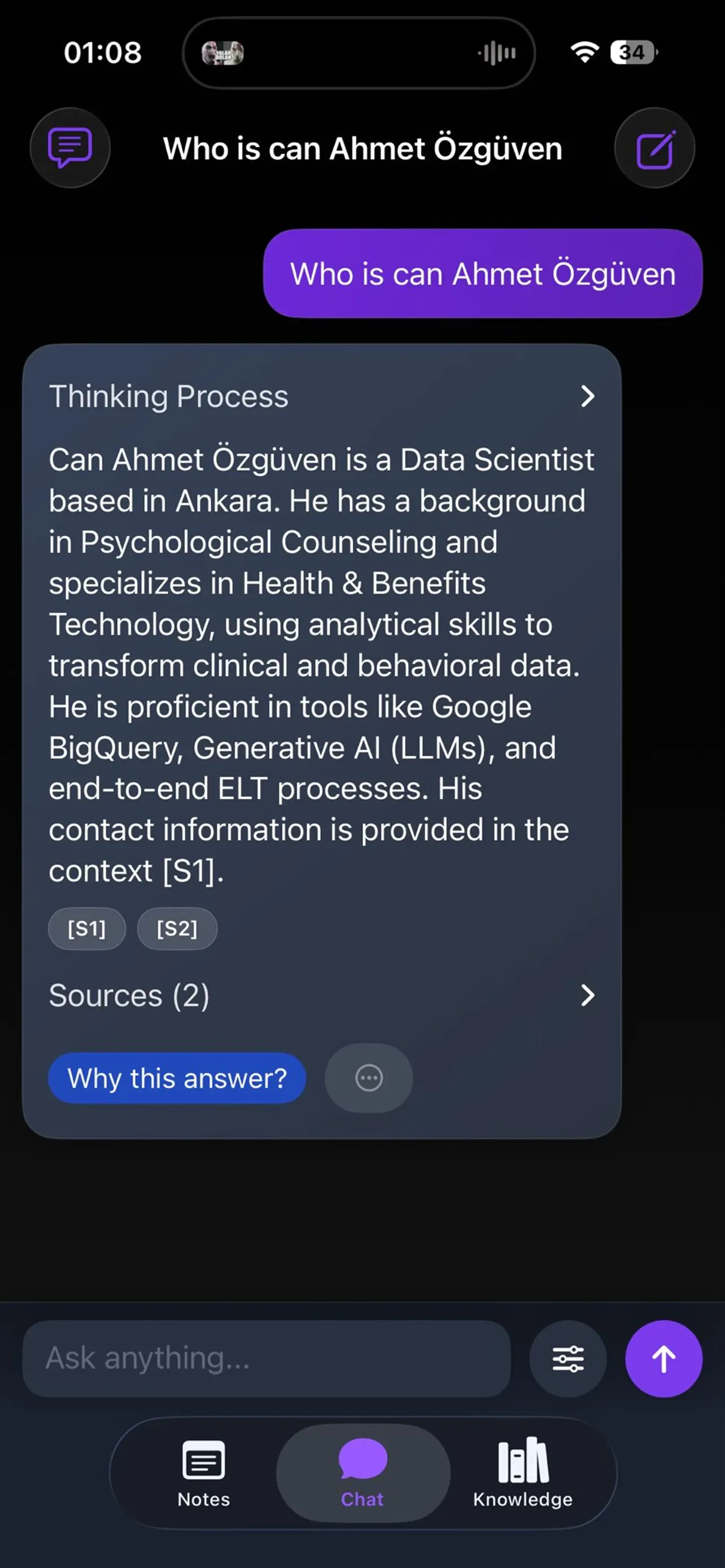Tap the send arrow button
The image size is (725, 1568).
(663, 1360)
